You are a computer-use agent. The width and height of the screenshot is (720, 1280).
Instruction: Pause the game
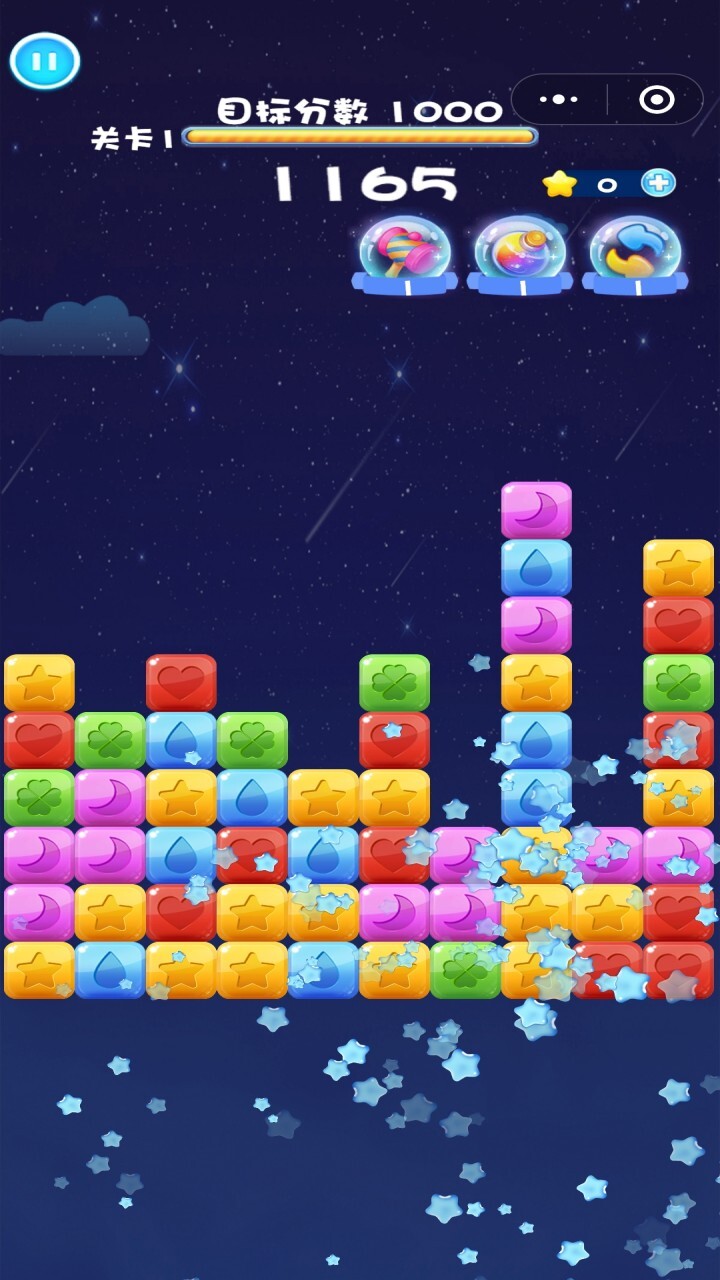click(44, 62)
